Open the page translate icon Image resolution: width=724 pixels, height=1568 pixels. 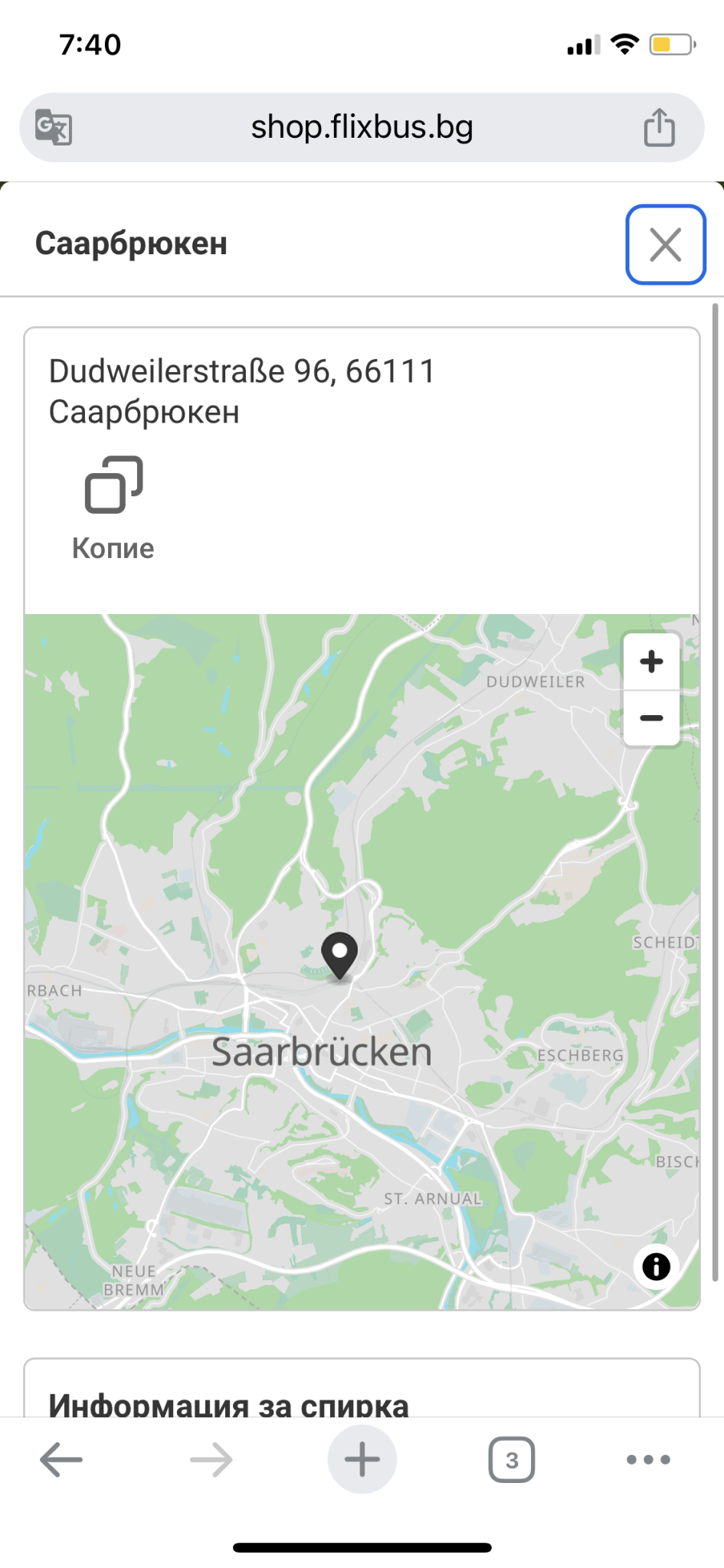[x=54, y=127]
